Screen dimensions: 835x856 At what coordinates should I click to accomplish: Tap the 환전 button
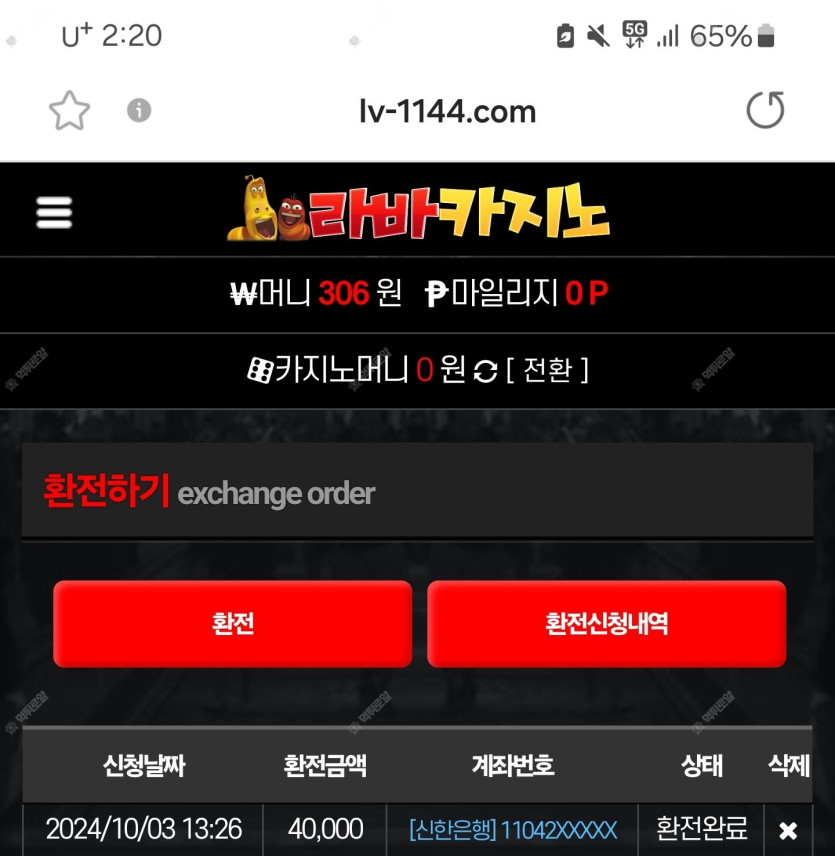[x=232, y=624]
